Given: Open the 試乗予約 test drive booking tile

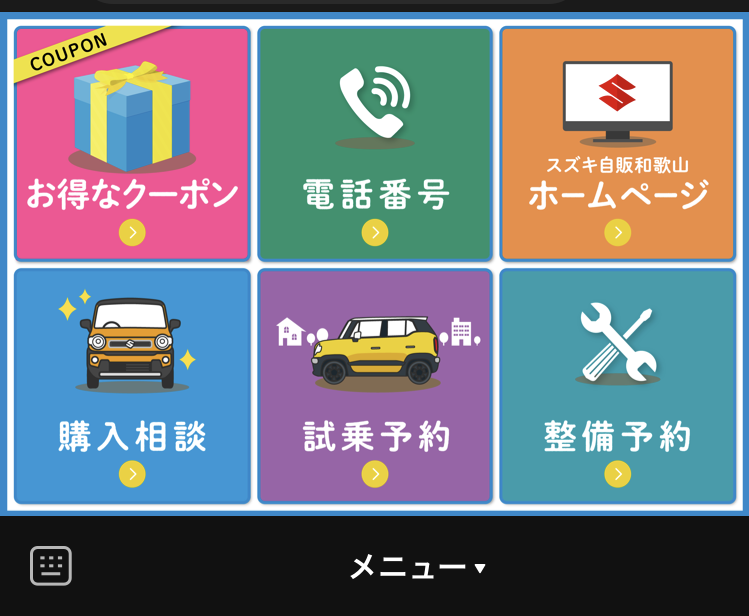Looking at the screenshot, I should click(x=375, y=386).
